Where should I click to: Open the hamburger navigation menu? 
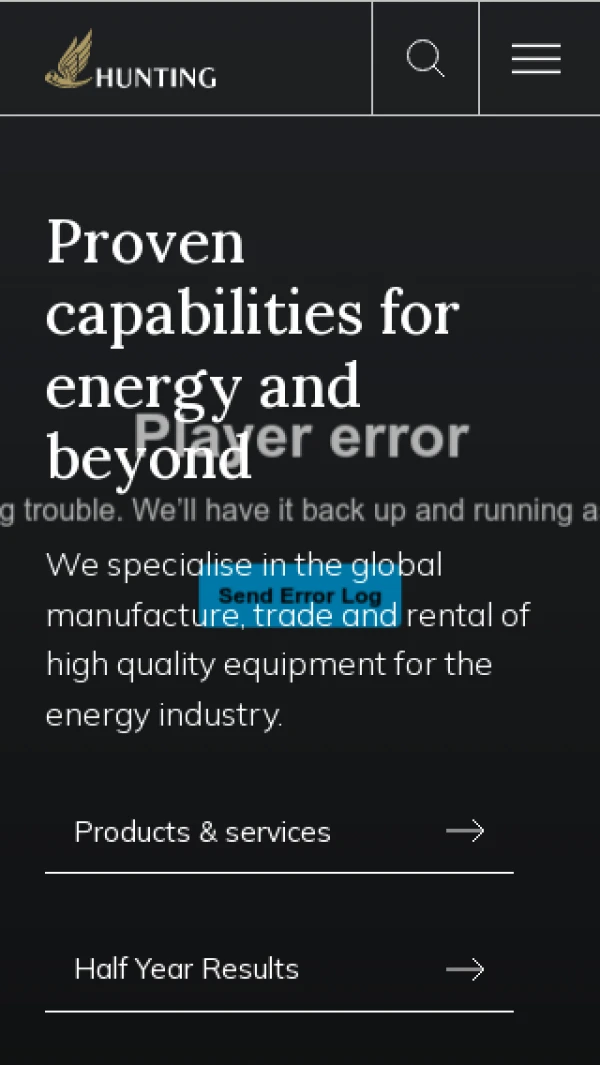tap(536, 58)
